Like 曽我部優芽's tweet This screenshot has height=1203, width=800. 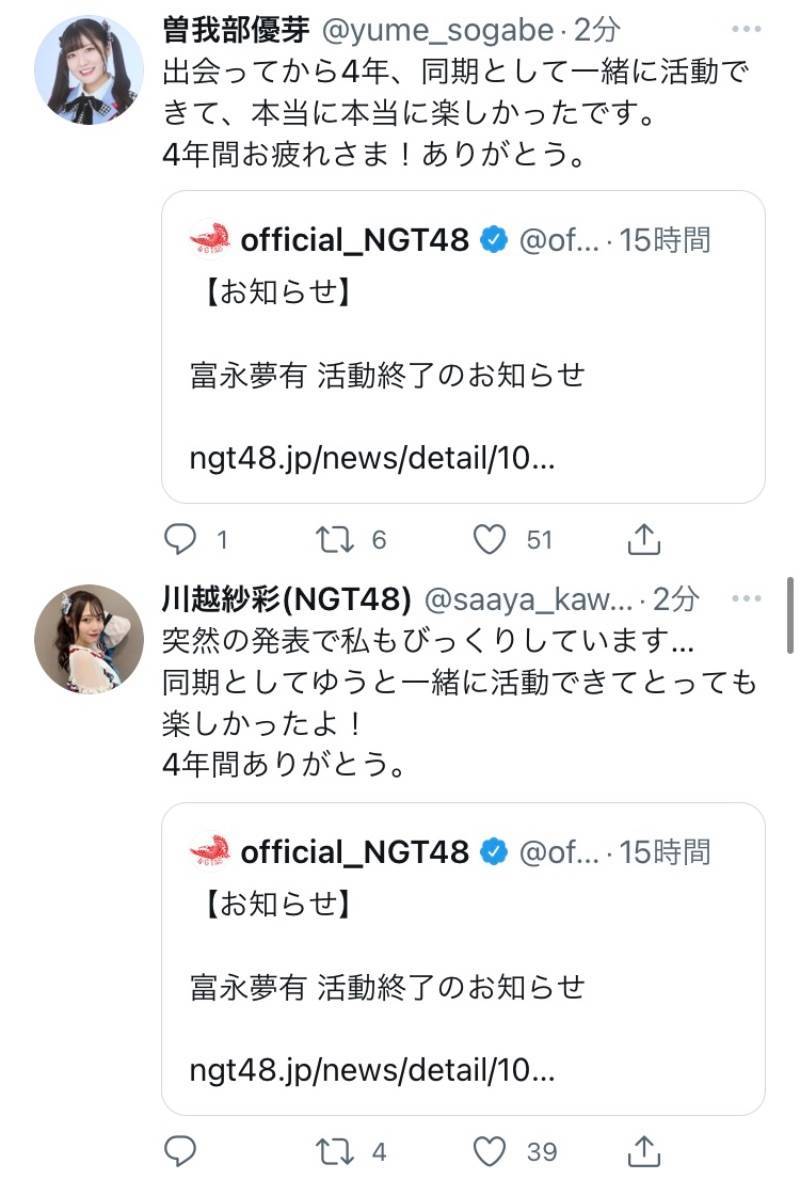(x=490, y=540)
